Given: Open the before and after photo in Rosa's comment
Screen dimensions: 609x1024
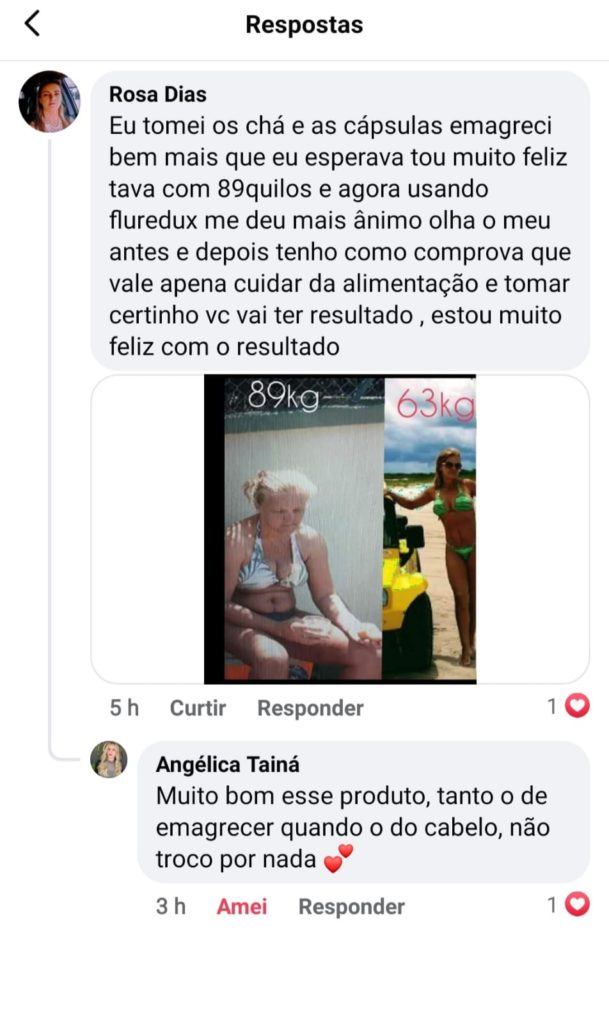Looking at the screenshot, I should coord(340,529).
